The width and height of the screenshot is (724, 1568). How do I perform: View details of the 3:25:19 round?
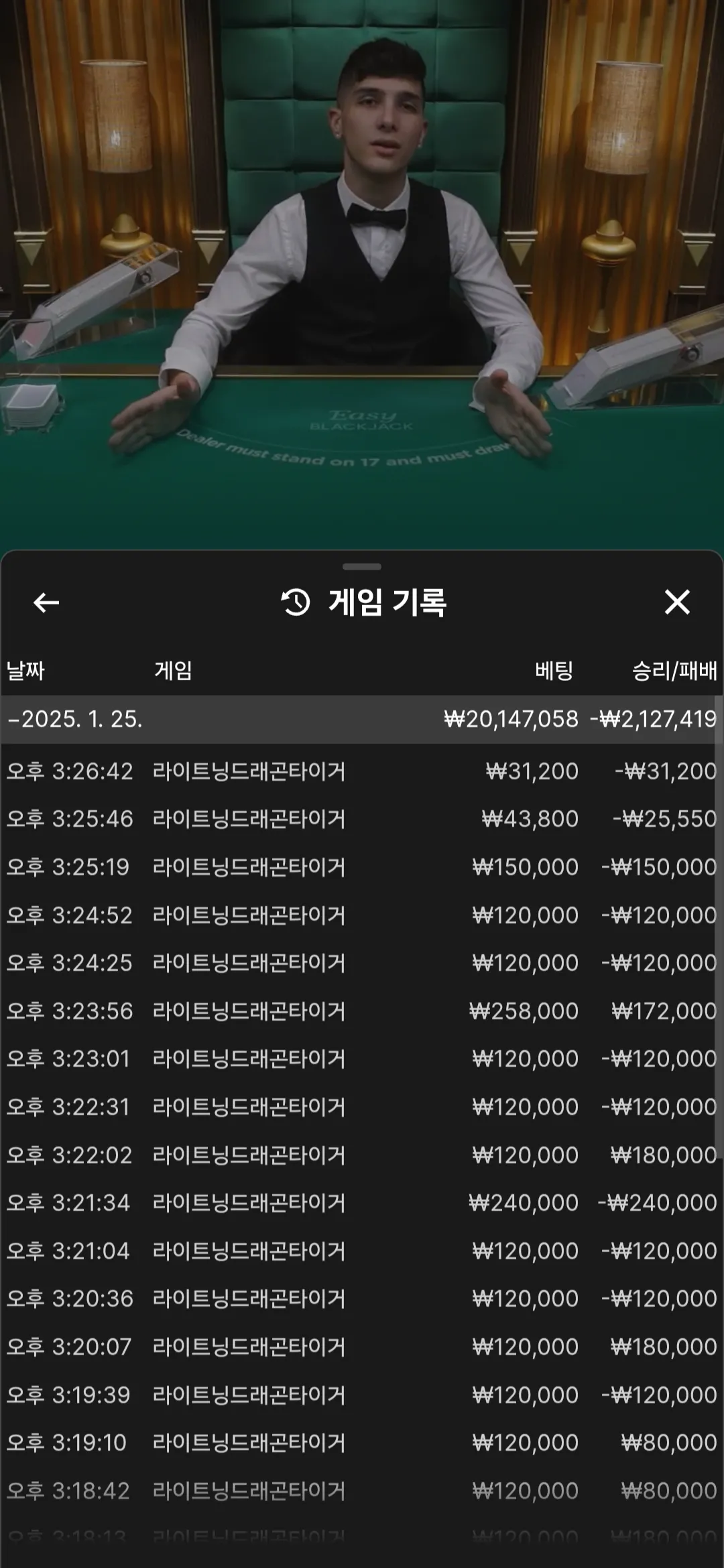click(x=362, y=867)
